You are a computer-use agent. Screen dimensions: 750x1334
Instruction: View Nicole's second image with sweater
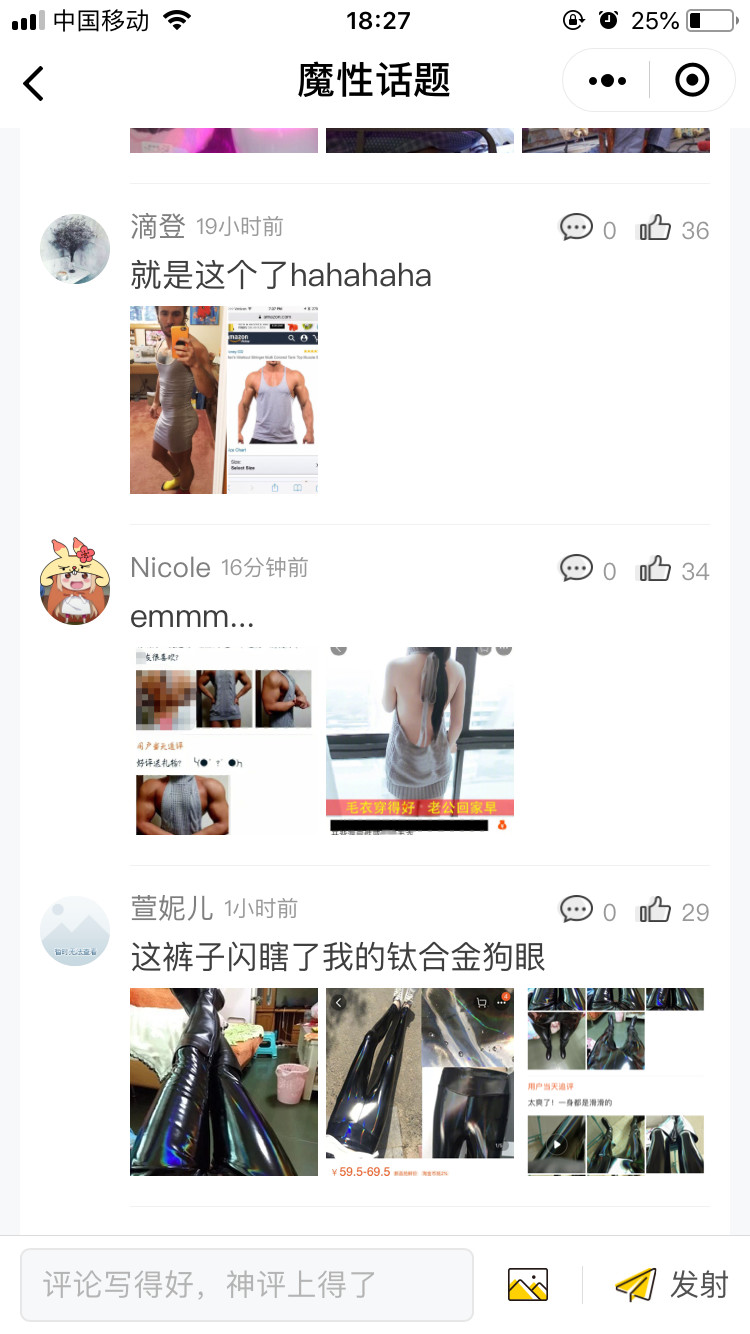(x=420, y=741)
